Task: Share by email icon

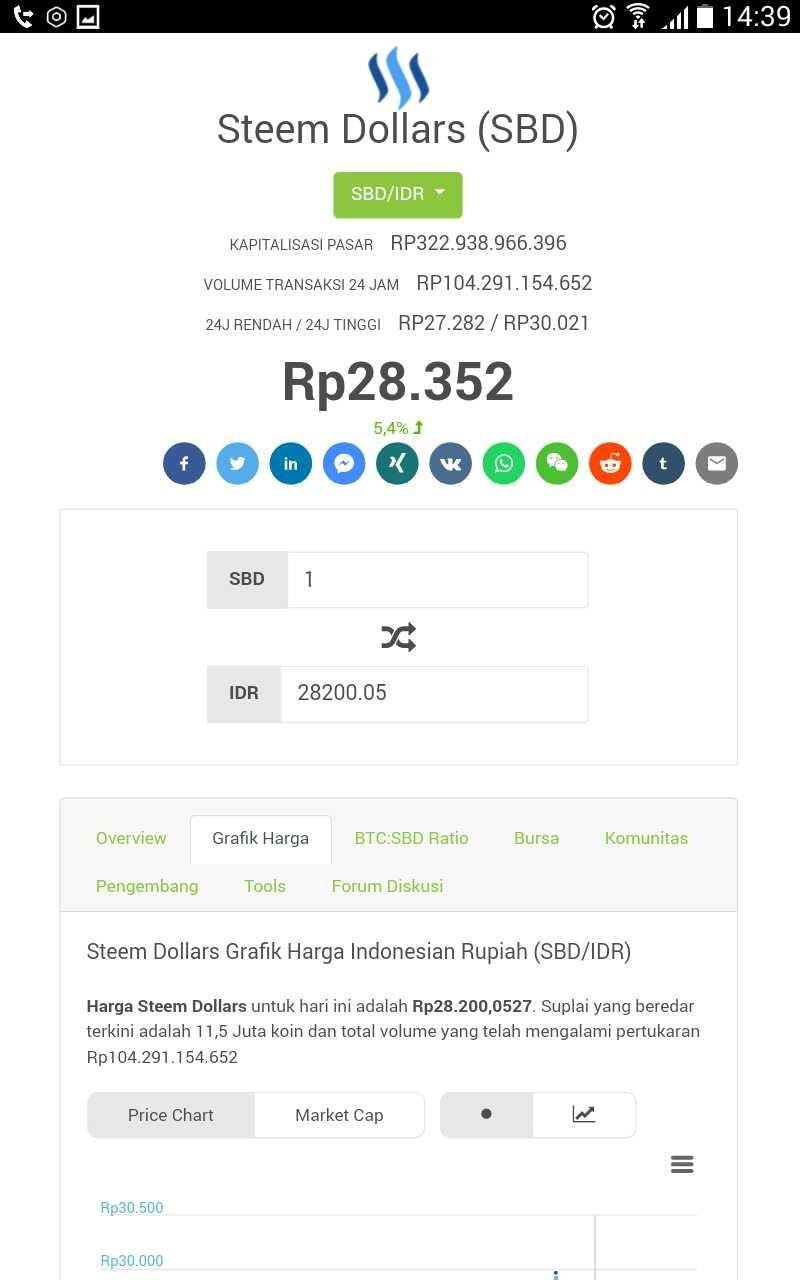Action: (717, 464)
